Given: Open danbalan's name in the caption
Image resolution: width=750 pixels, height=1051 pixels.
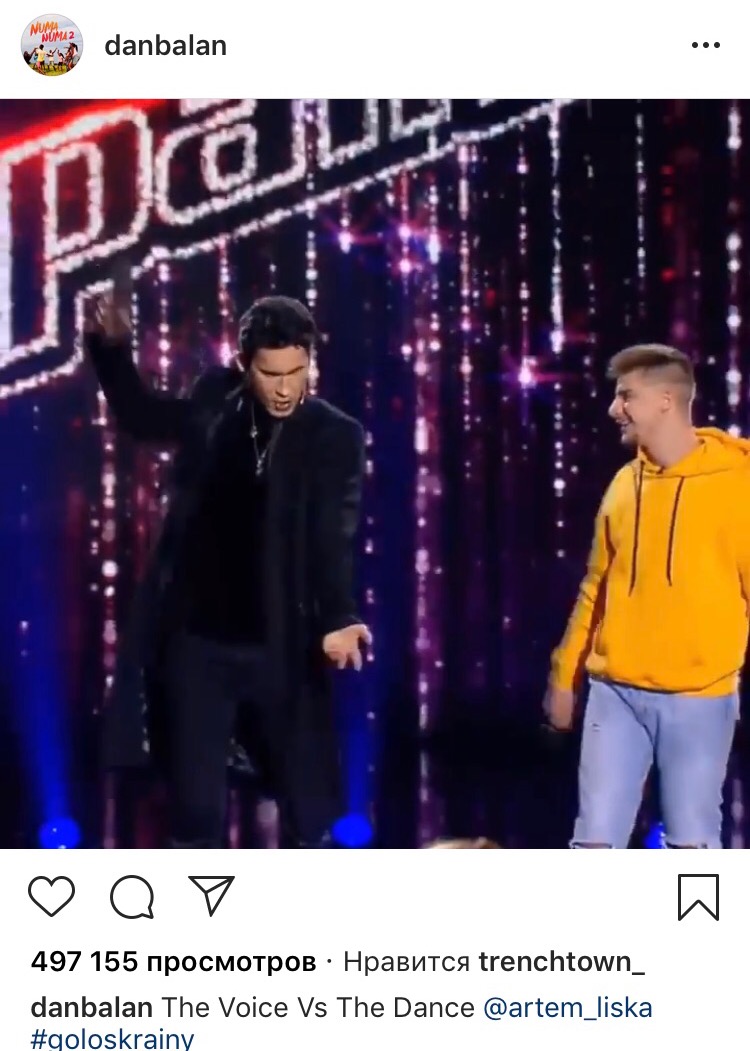Looking at the screenshot, I should tap(92, 1007).
